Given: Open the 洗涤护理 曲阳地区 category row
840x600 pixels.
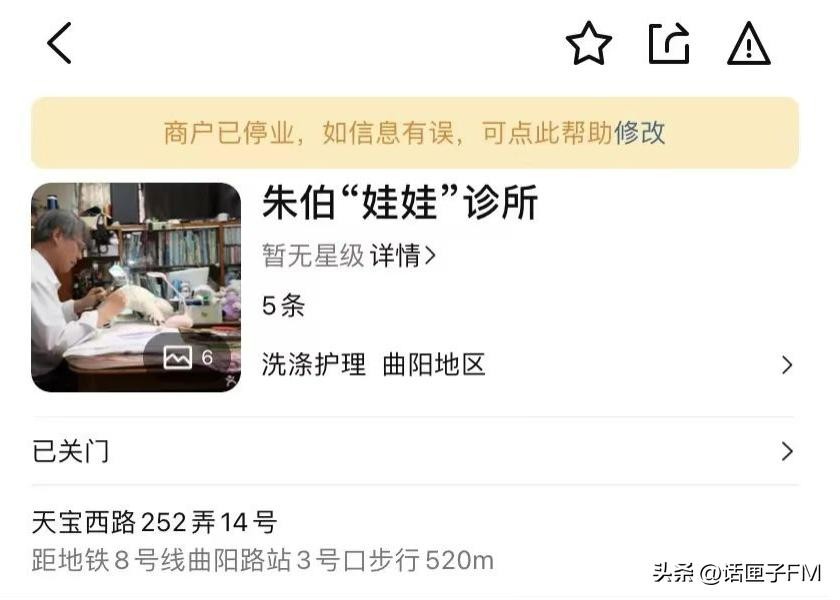Looking at the screenshot, I should pyautogui.click(x=526, y=365).
